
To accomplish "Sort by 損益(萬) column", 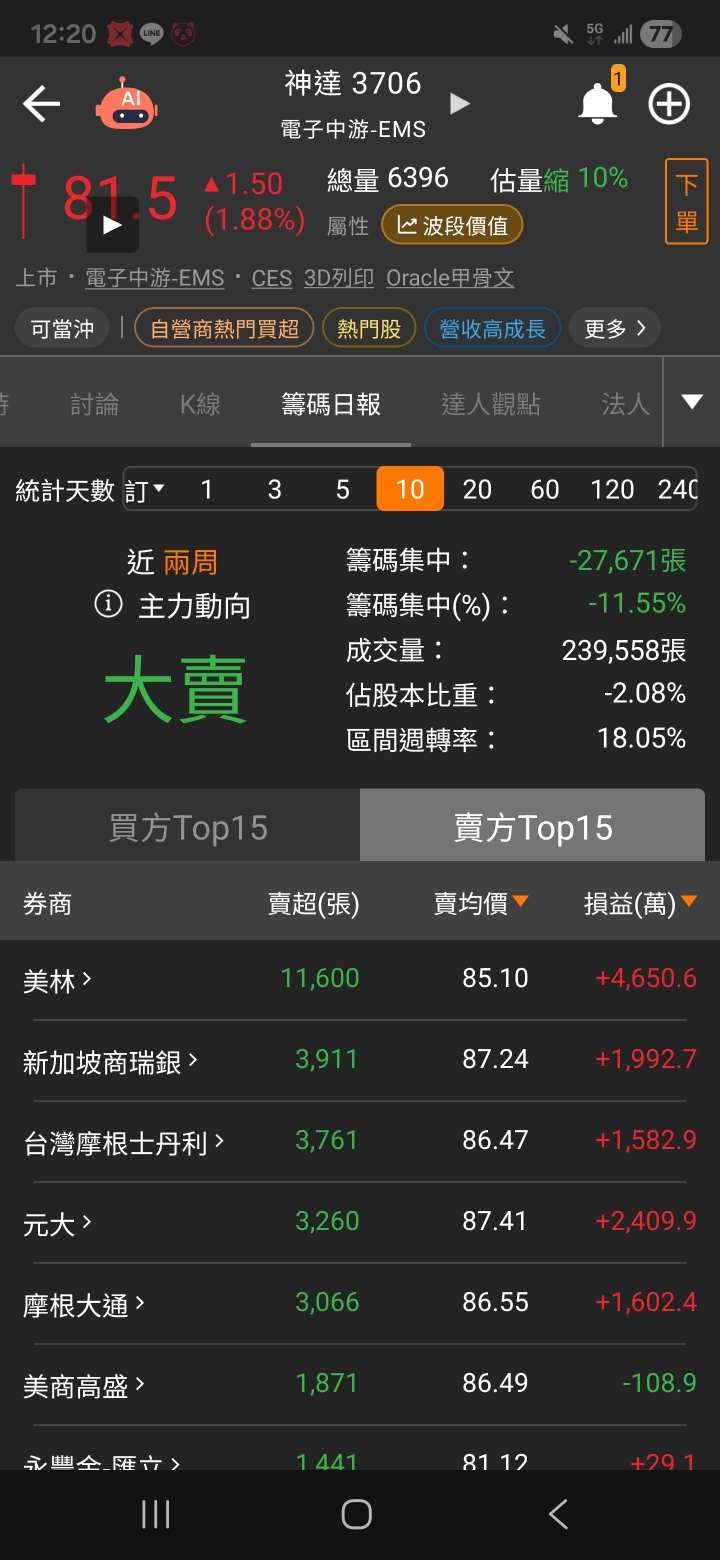I will (640, 904).
